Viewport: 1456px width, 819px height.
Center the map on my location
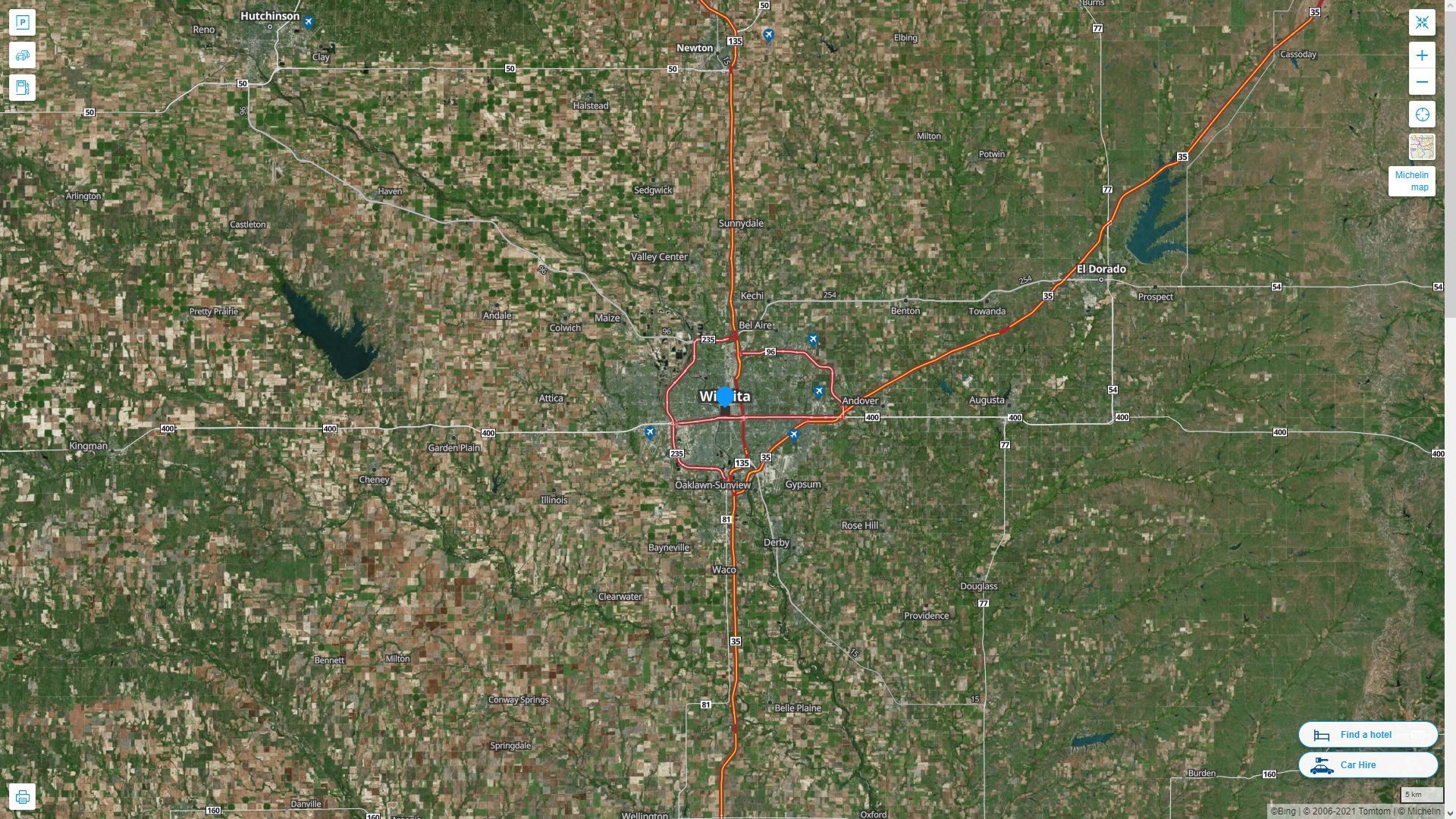click(1422, 115)
